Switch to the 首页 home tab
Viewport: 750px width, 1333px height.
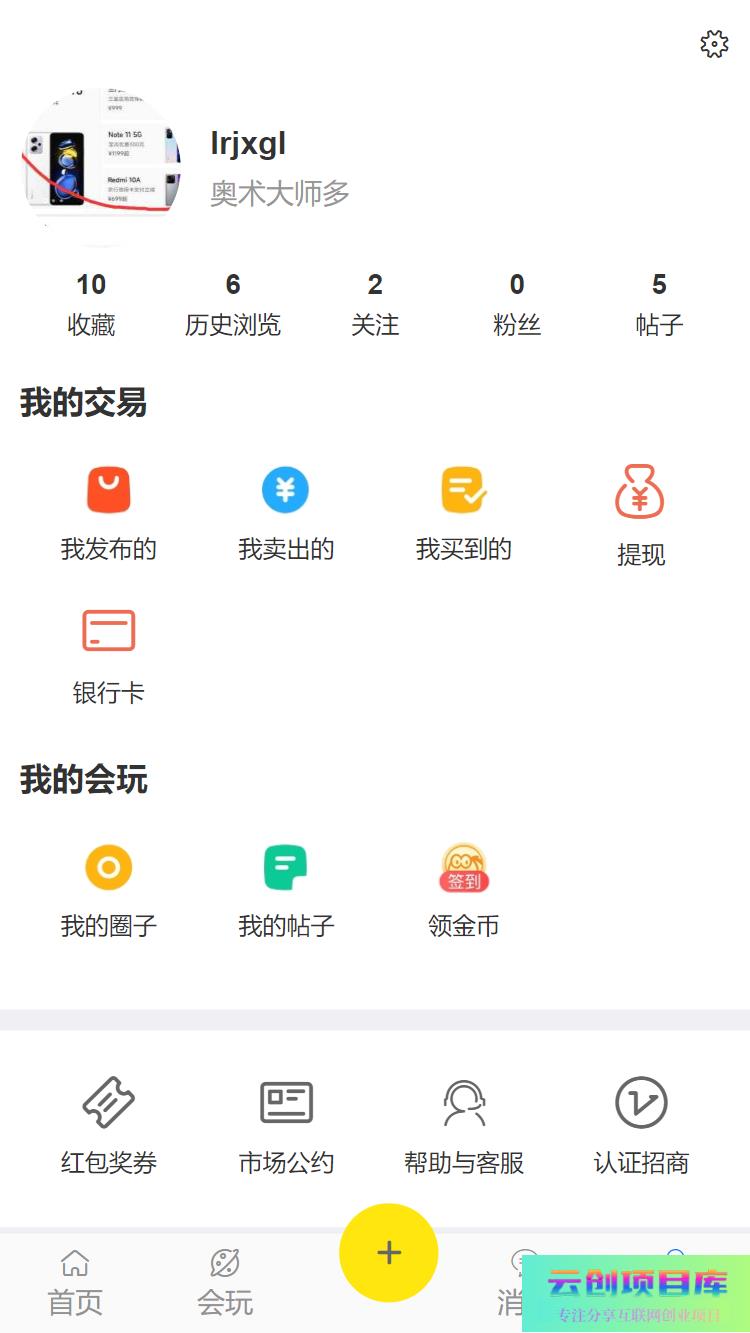pos(75,1283)
